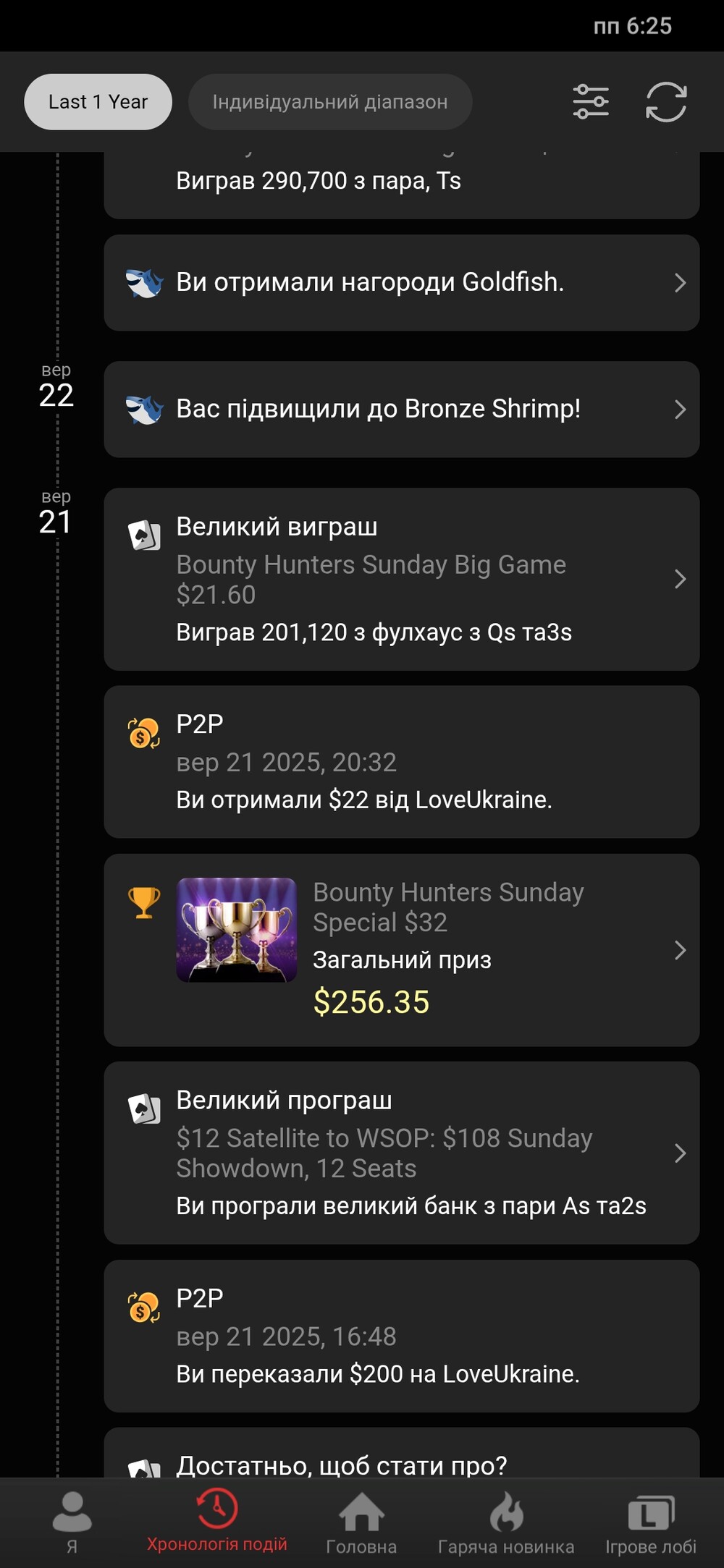Open the Goldfish rewards notification

[402, 282]
